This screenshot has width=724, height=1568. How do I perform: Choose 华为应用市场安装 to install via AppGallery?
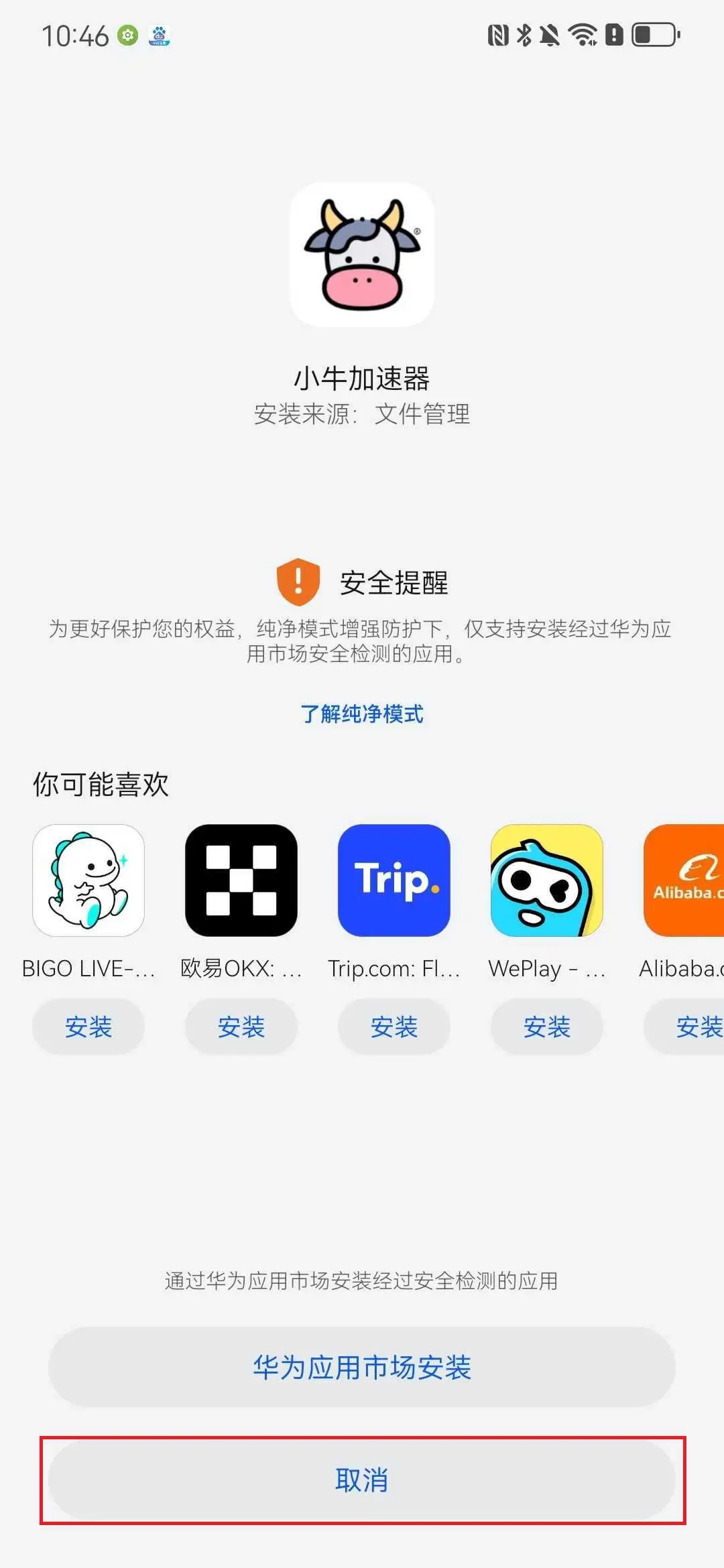click(362, 1367)
